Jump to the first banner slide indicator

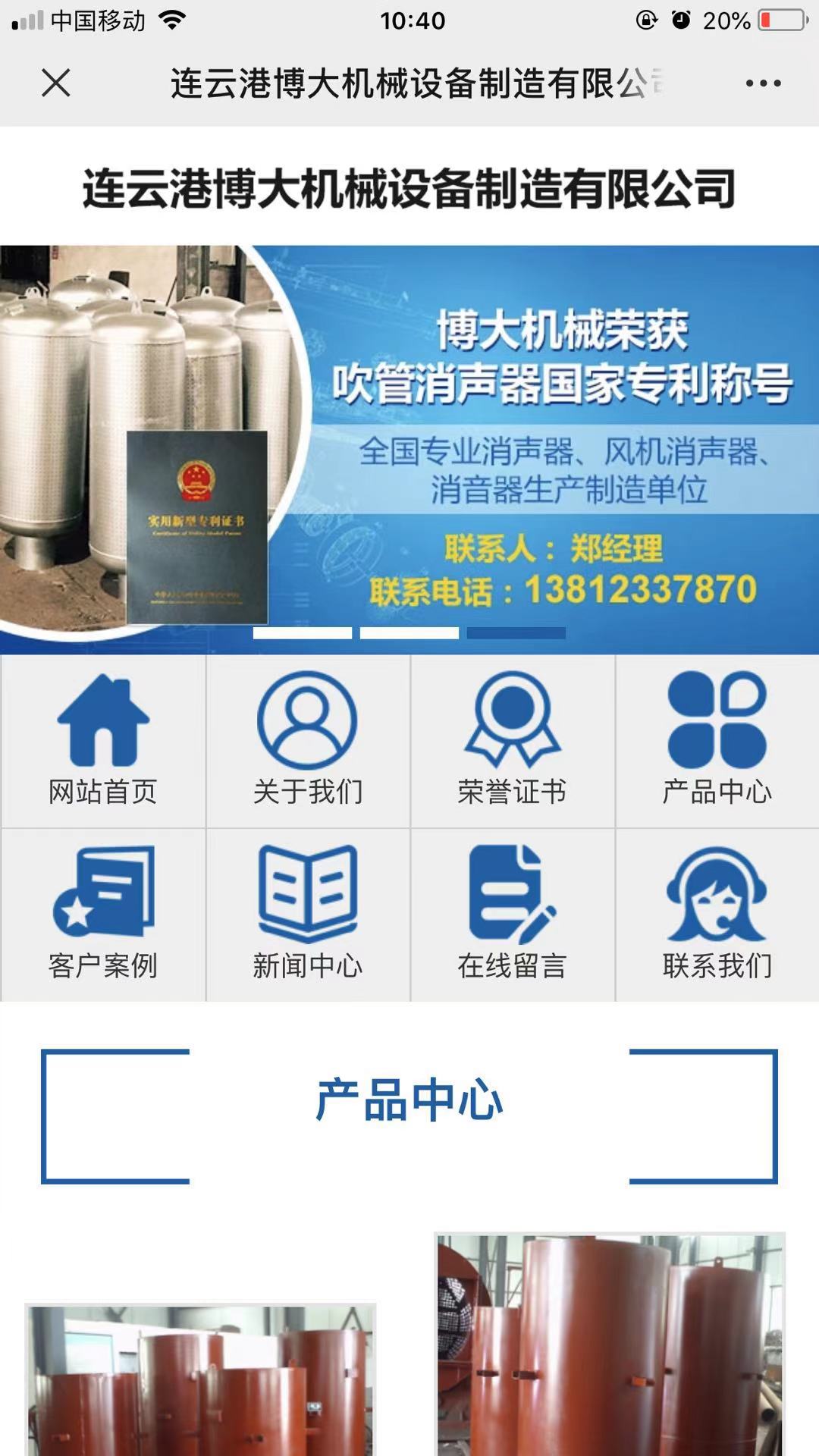coord(302,633)
